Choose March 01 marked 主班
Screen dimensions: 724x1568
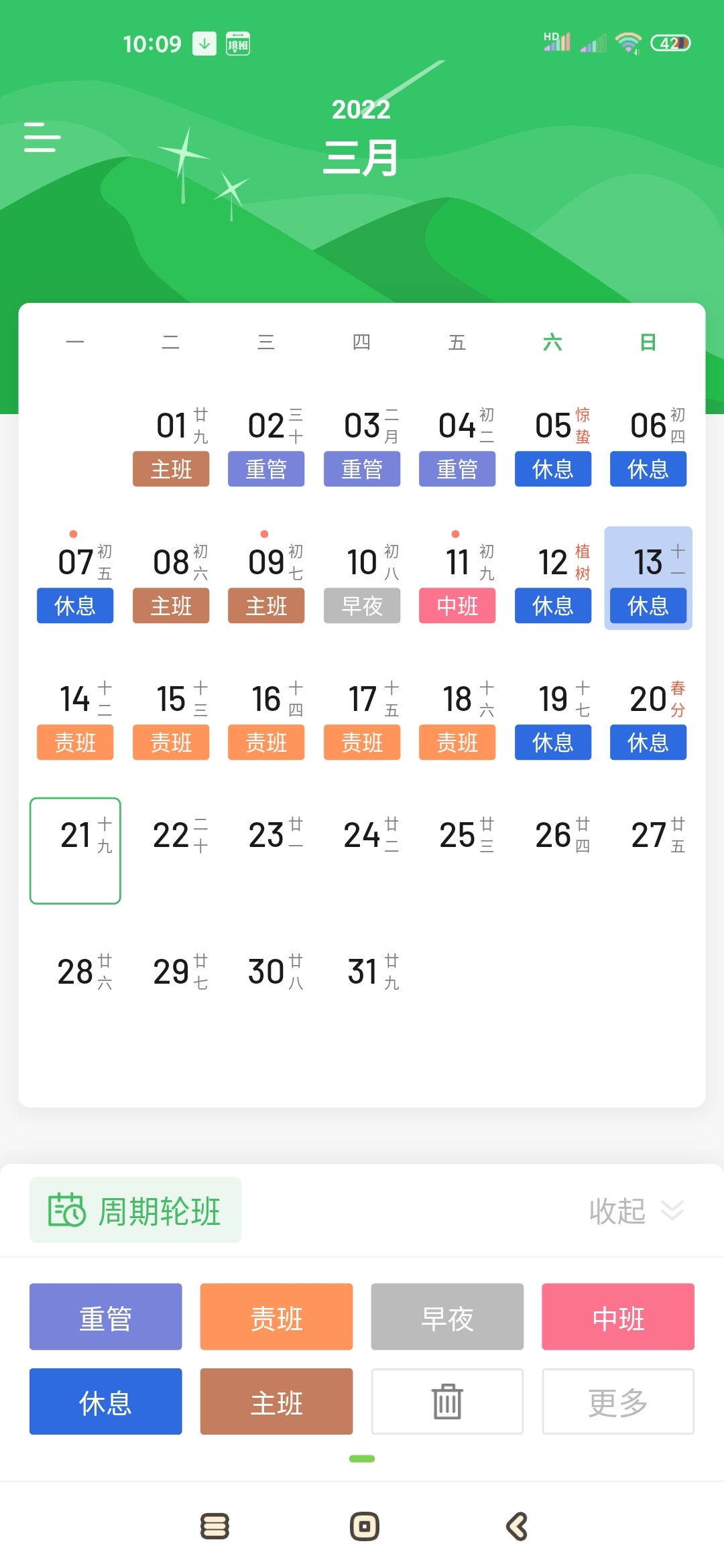(171, 442)
